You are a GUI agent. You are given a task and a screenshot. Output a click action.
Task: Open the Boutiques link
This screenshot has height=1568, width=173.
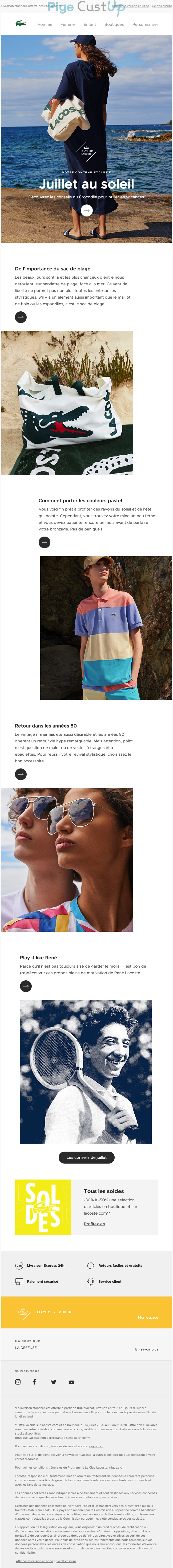click(114, 24)
